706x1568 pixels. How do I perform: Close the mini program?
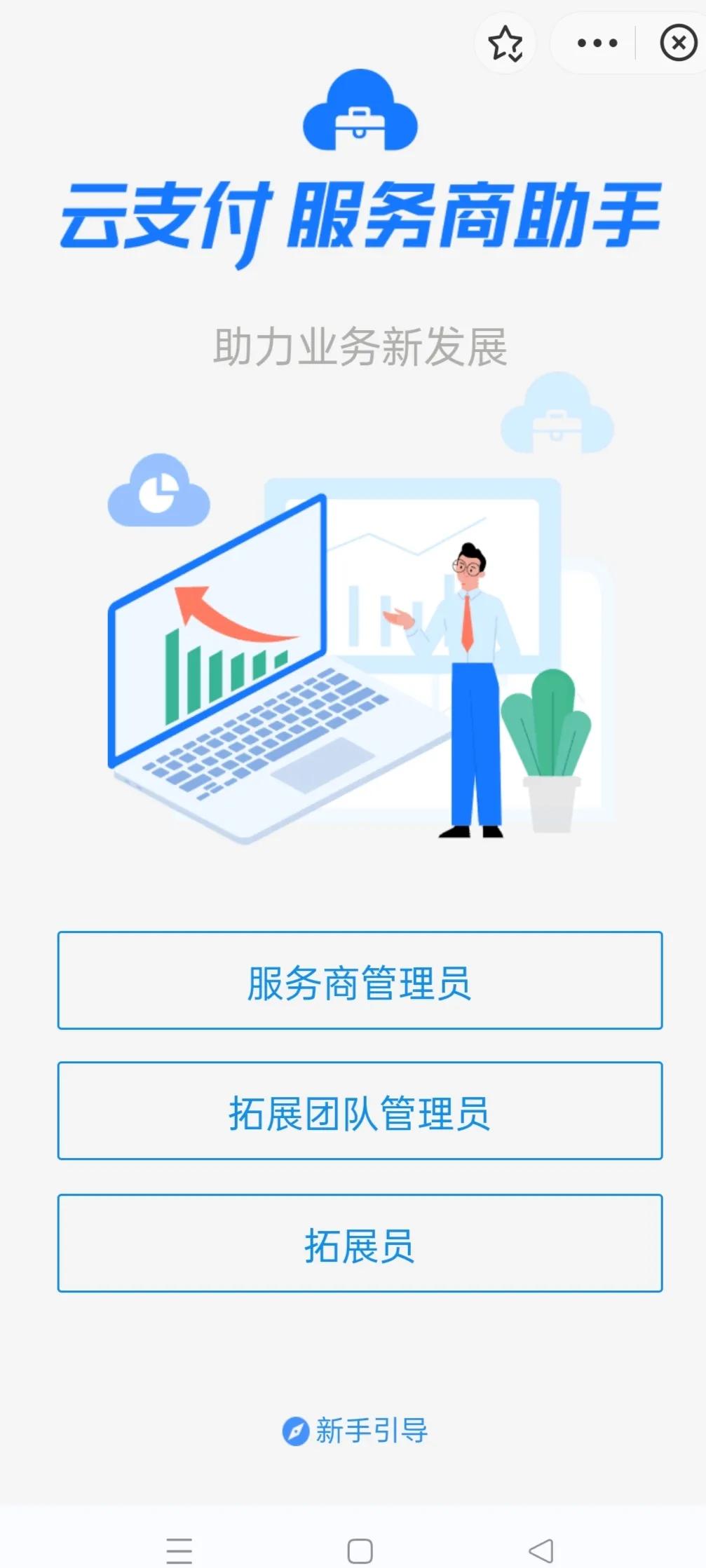click(x=678, y=43)
